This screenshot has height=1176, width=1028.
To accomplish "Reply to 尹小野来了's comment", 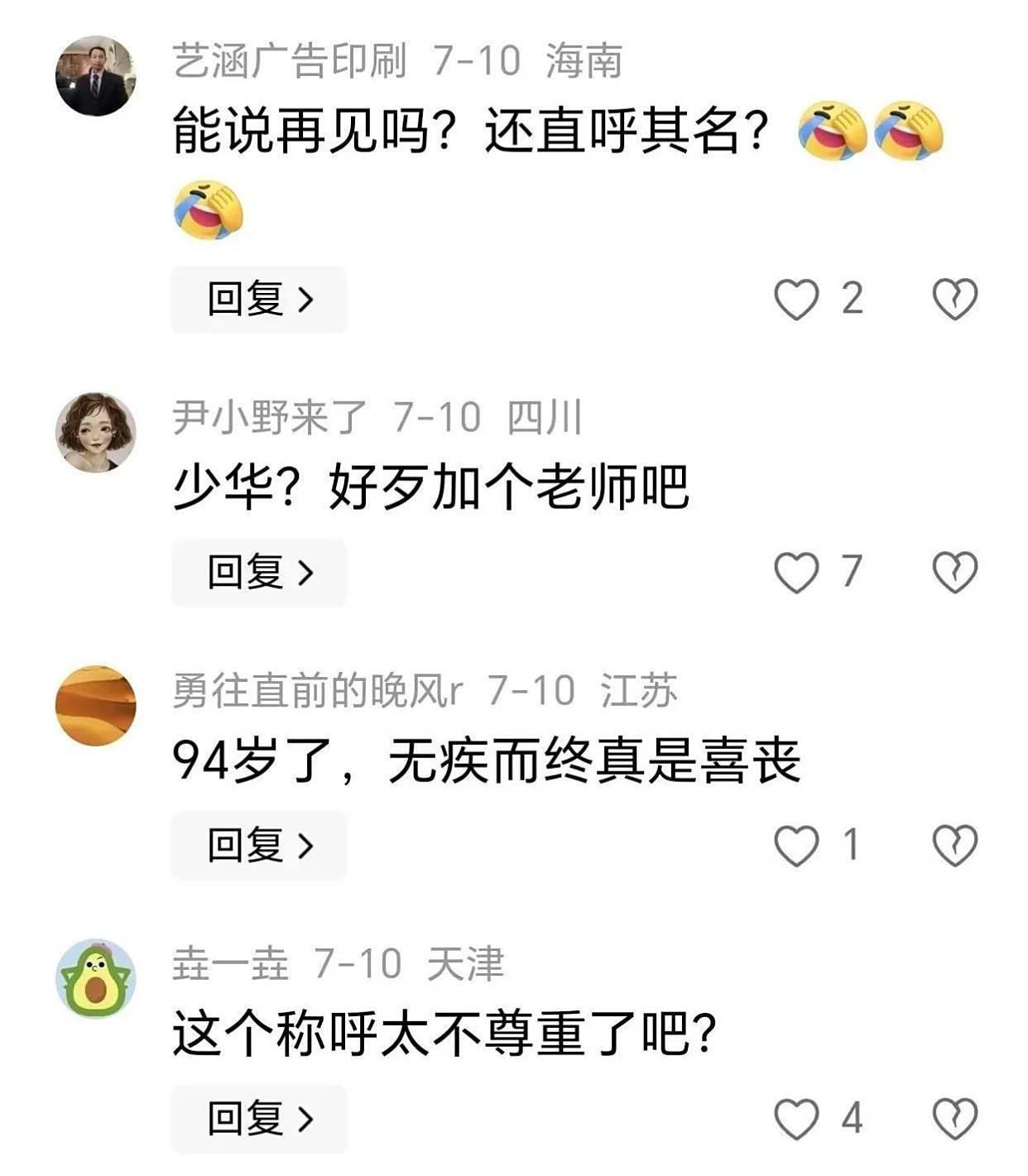I will pos(258,572).
